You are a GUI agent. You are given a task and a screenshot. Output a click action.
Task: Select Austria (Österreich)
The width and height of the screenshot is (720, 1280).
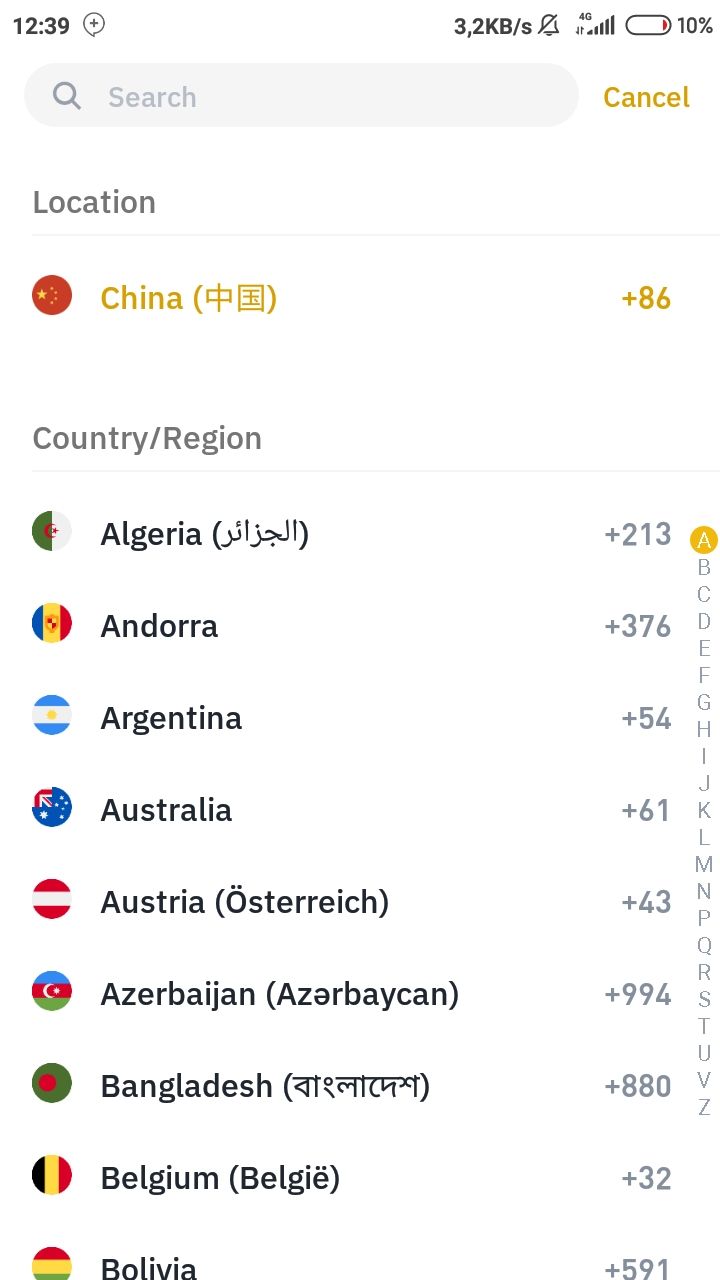point(352,902)
